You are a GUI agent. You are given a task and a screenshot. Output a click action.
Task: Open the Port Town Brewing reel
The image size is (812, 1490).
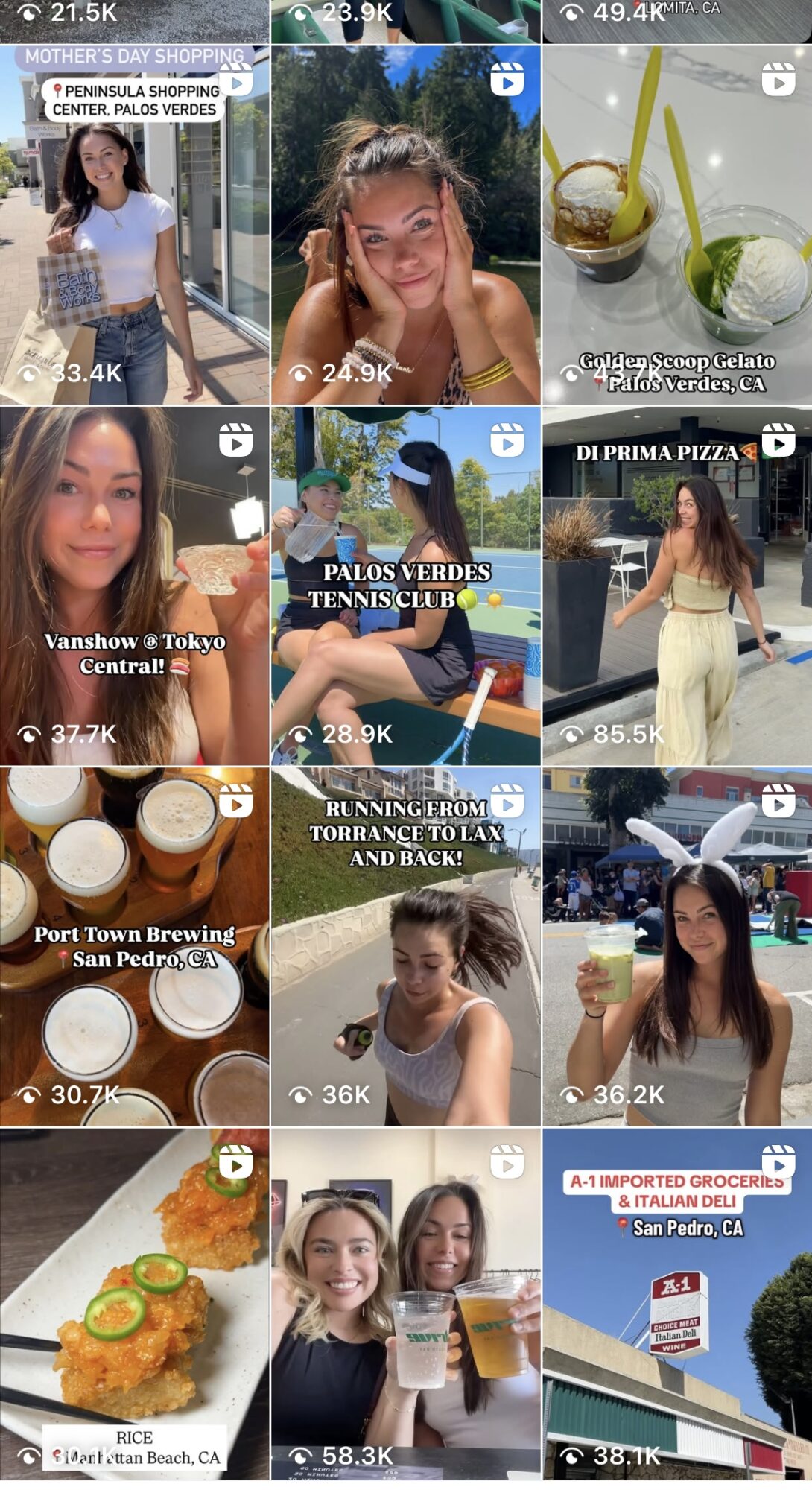(x=134, y=946)
